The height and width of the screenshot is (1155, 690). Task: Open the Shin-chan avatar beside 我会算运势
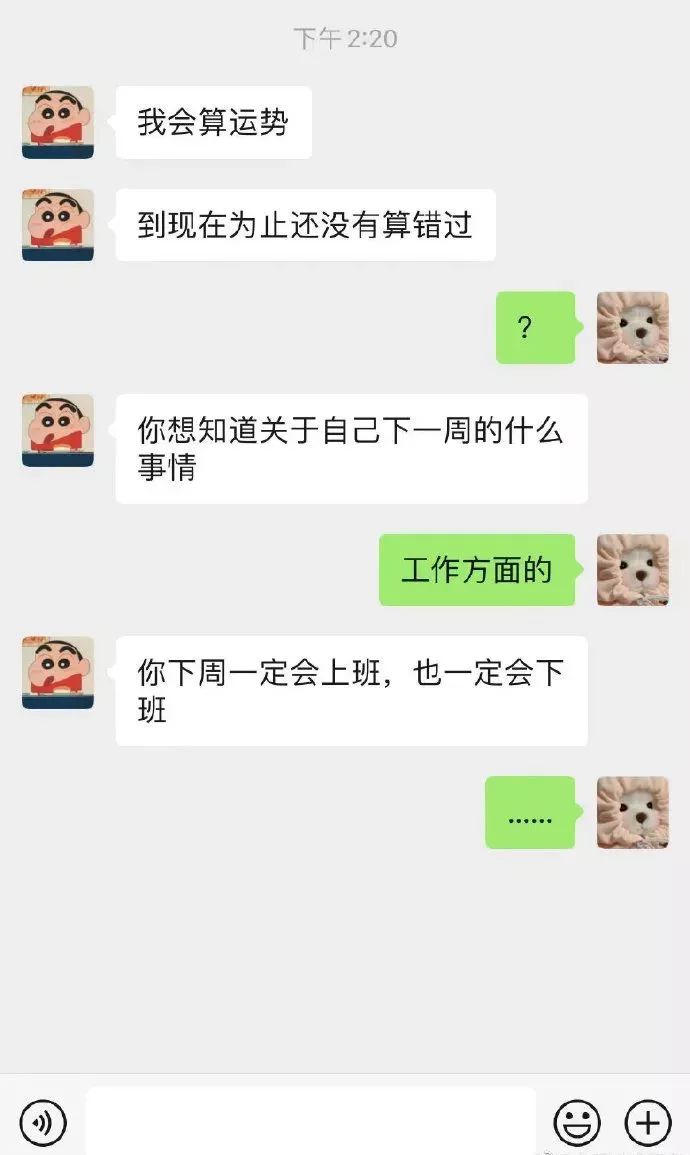58,122
